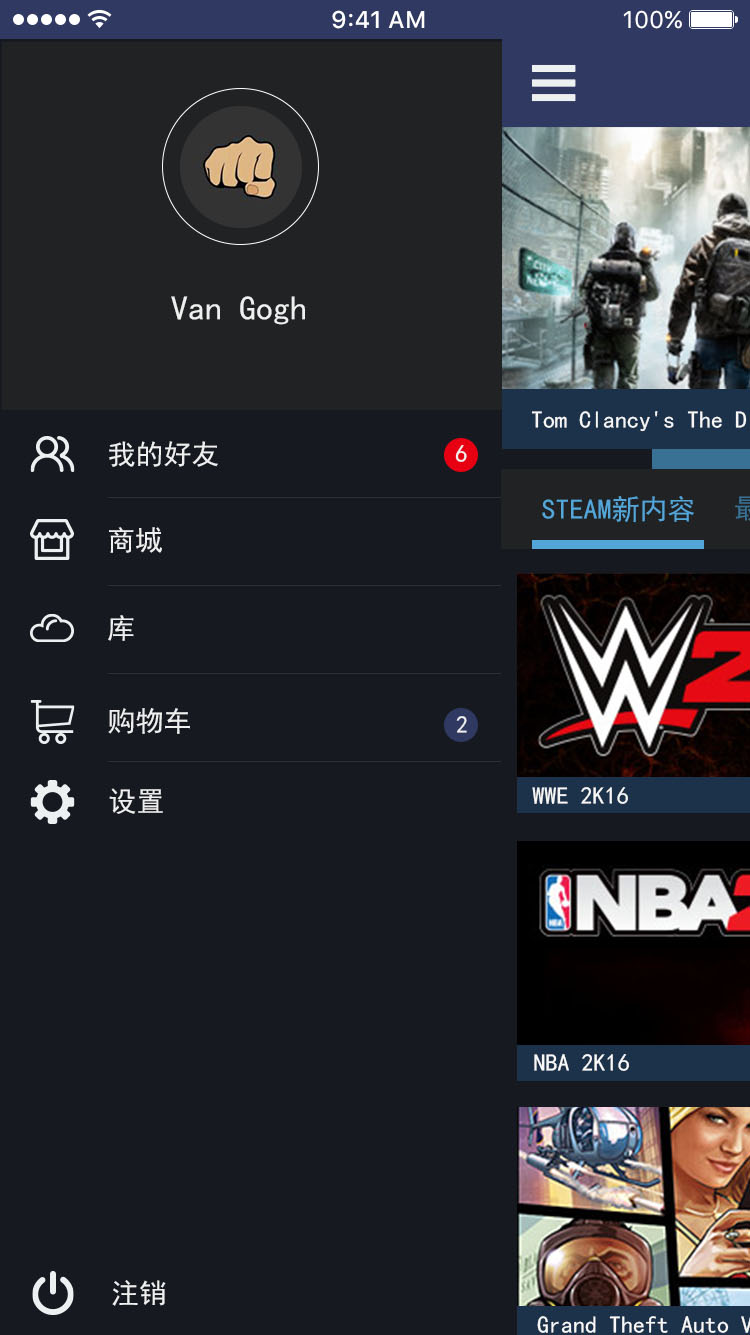Click the red badge showing 6 friends
This screenshot has width=750, height=1335.
click(x=460, y=455)
